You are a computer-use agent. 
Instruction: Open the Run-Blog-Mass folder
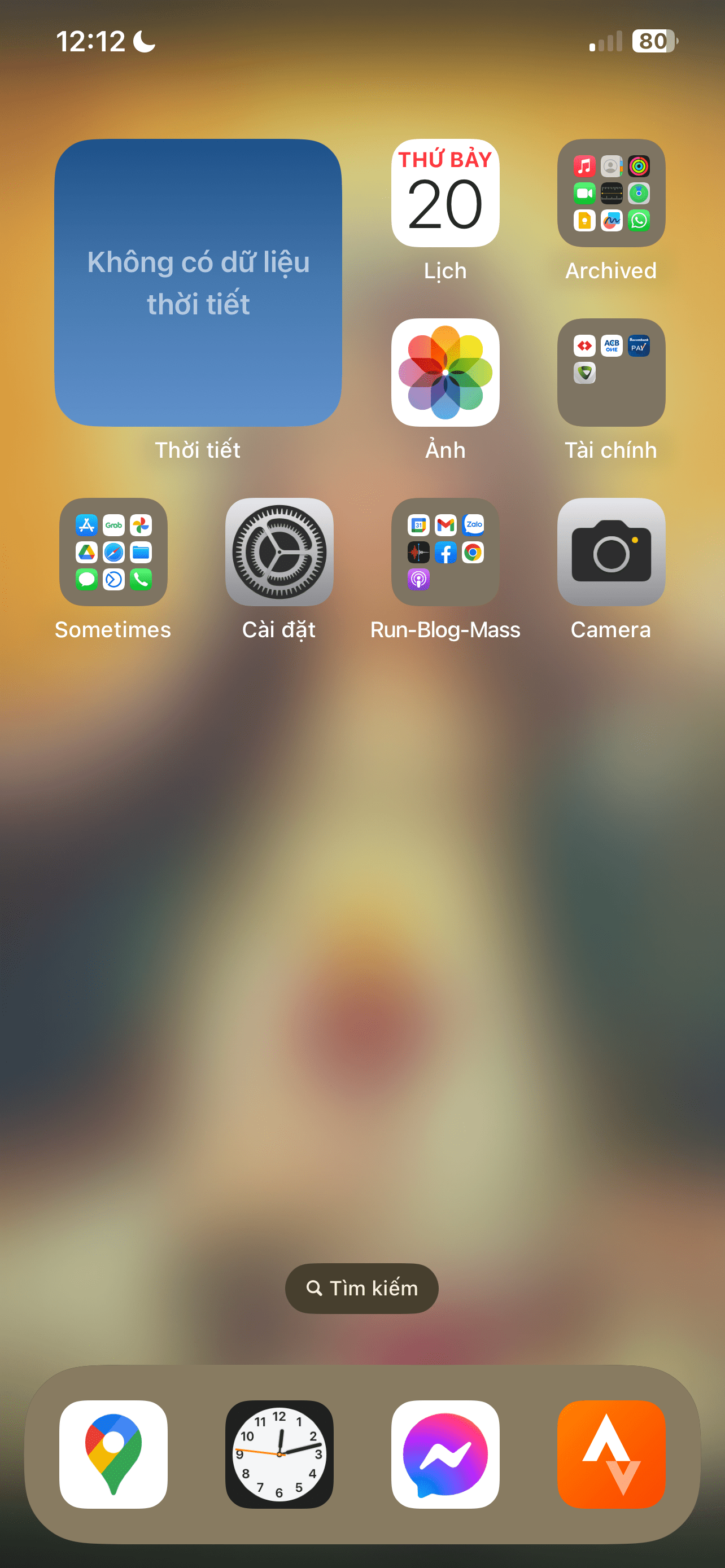point(445,552)
